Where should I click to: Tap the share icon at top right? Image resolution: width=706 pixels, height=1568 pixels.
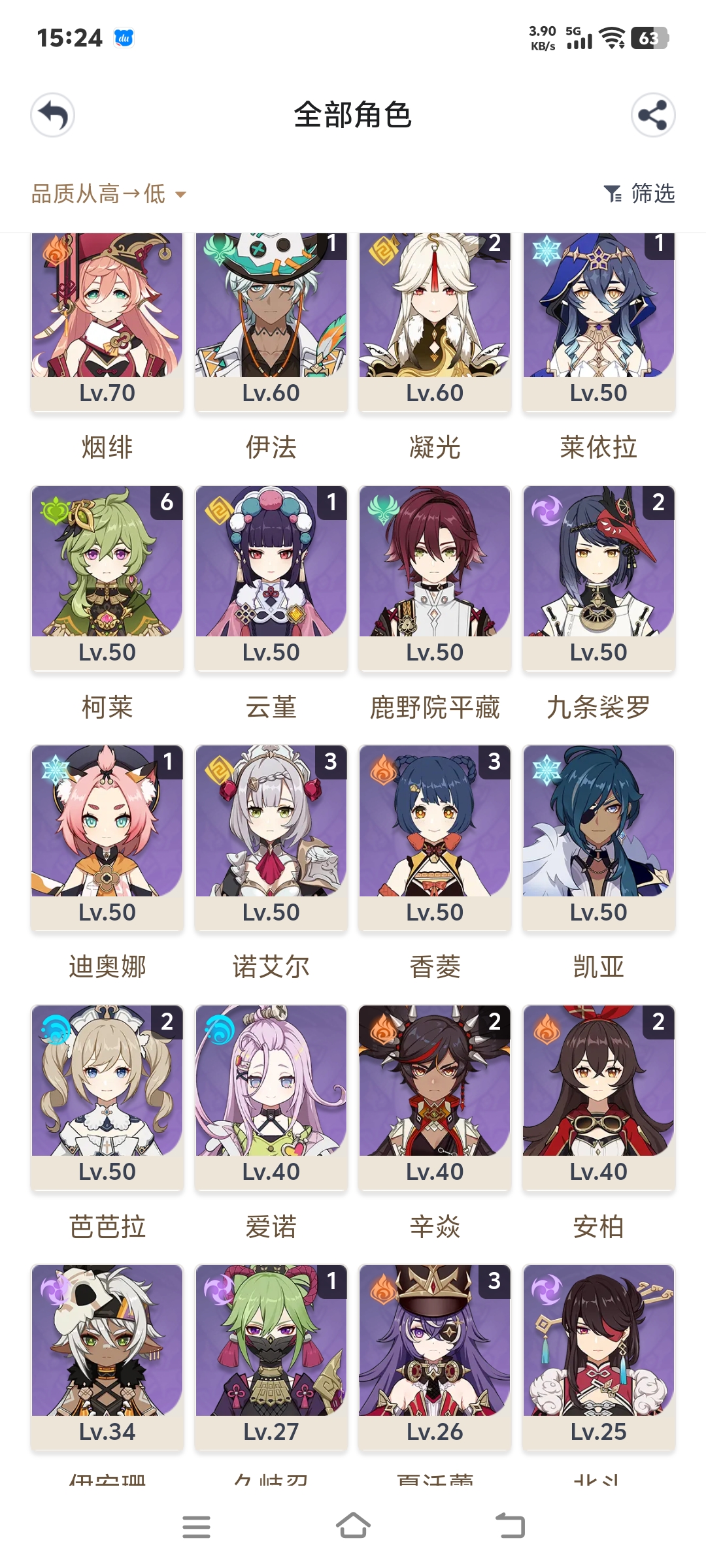coord(654,115)
